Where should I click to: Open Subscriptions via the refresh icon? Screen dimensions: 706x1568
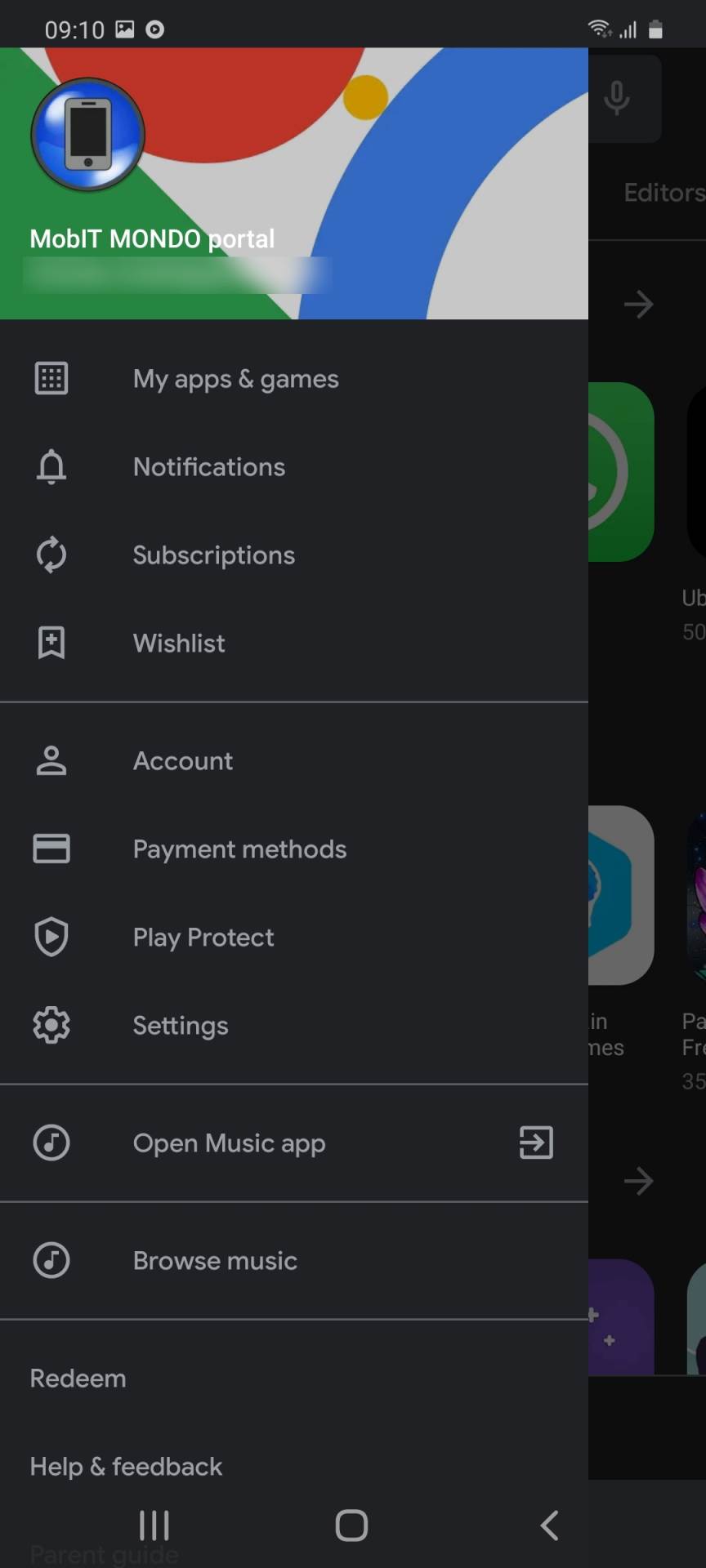click(x=51, y=555)
